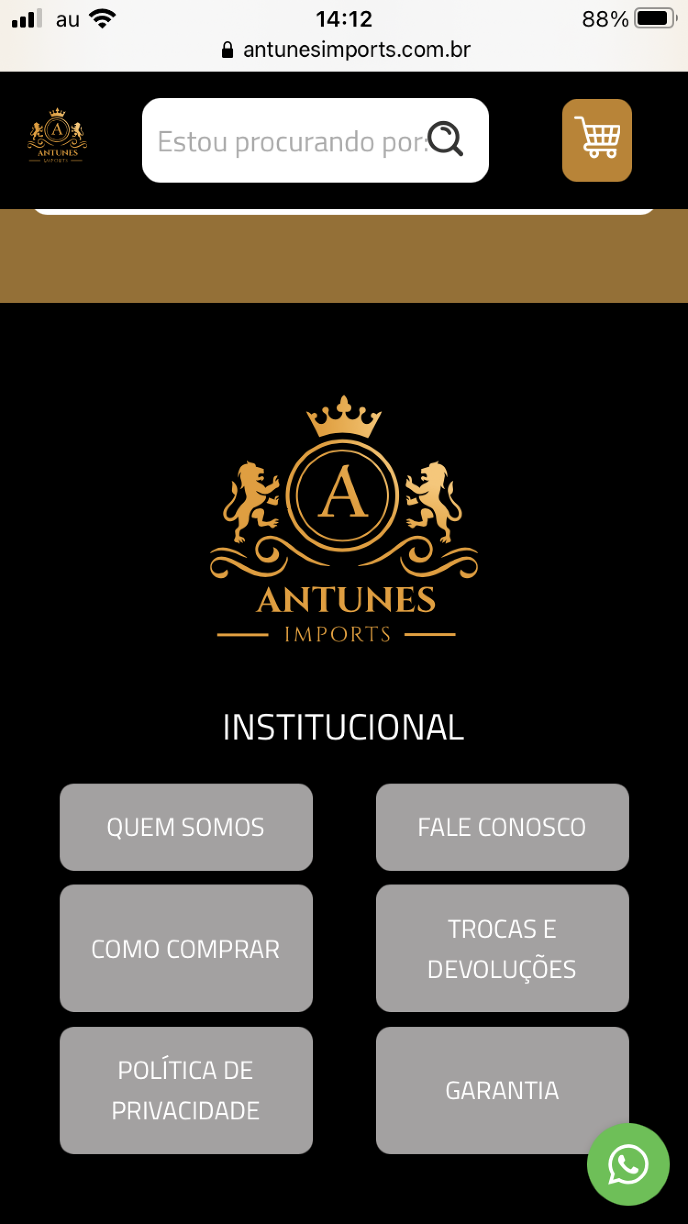This screenshot has height=1224, width=688.
Task: Tap the Antunes Imports header logo
Action: click(57, 136)
